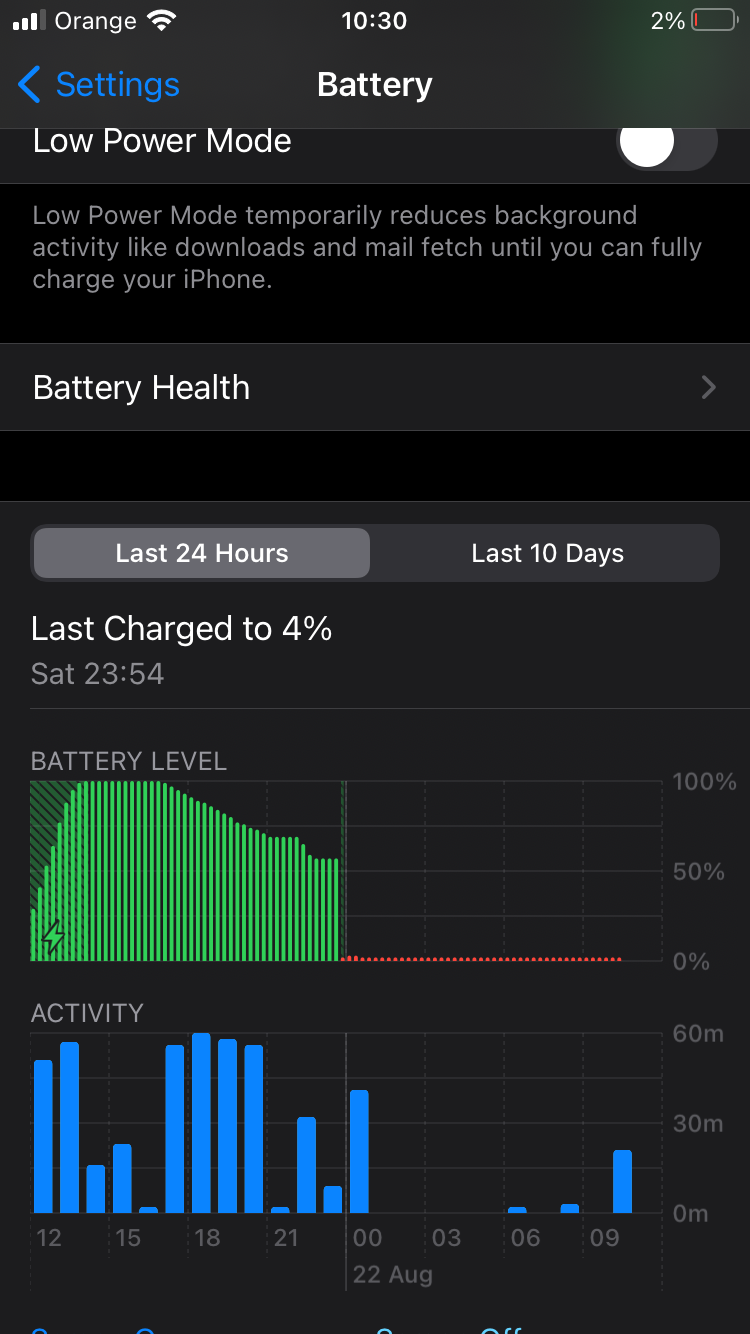750x1334 pixels.
Task: Go back to Settings
Action: (x=98, y=85)
